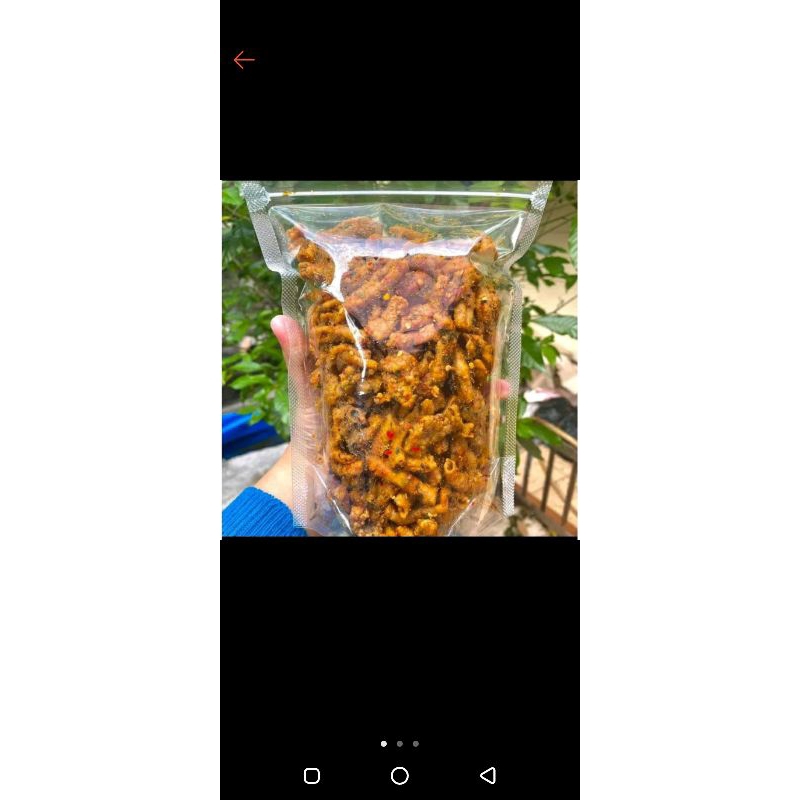Tap the red back arrow
This screenshot has height=800, width=800.
(244, 60)
